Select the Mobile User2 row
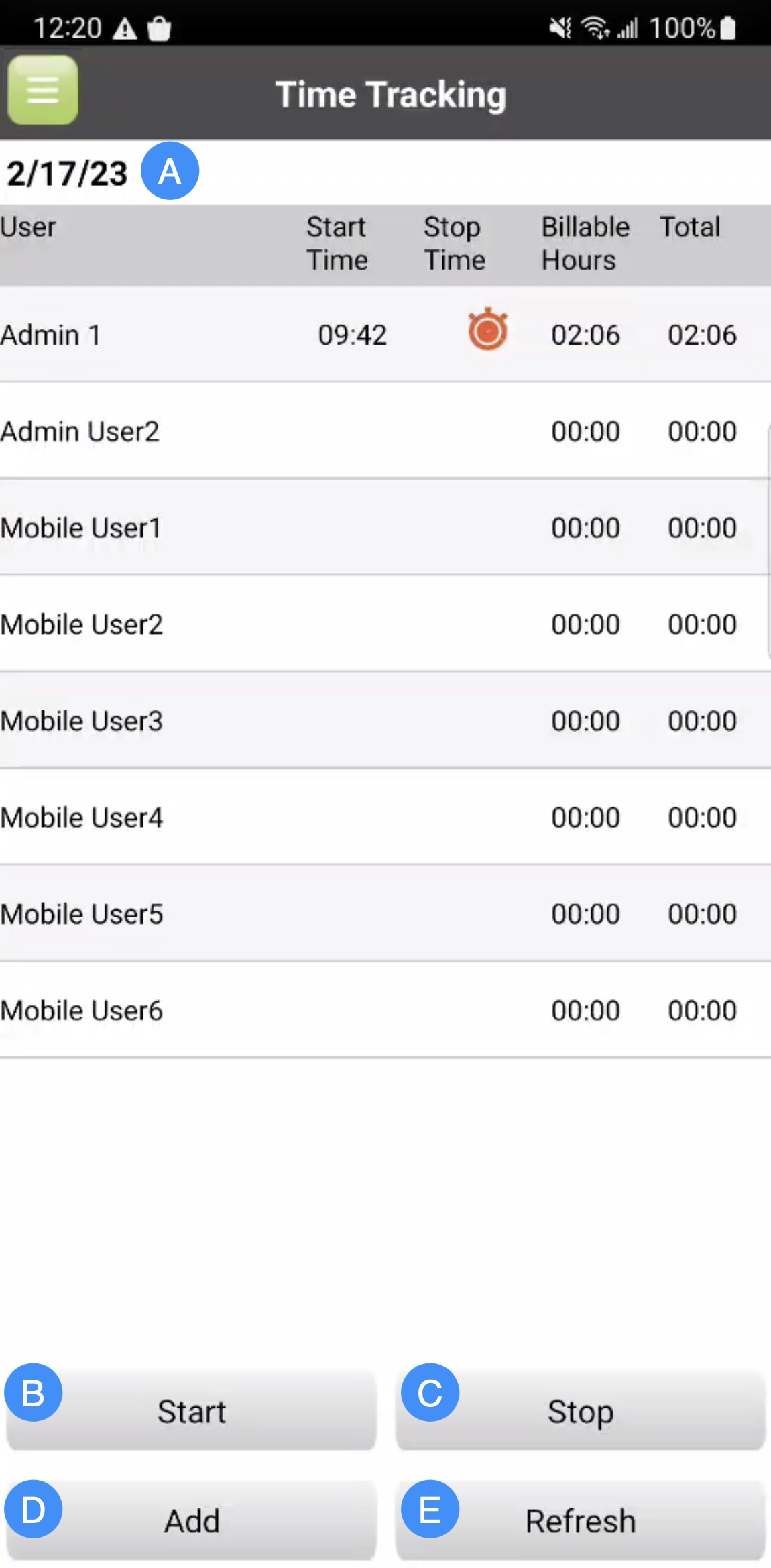This screenshot has width=771, height=1568. tap(201, 624)
